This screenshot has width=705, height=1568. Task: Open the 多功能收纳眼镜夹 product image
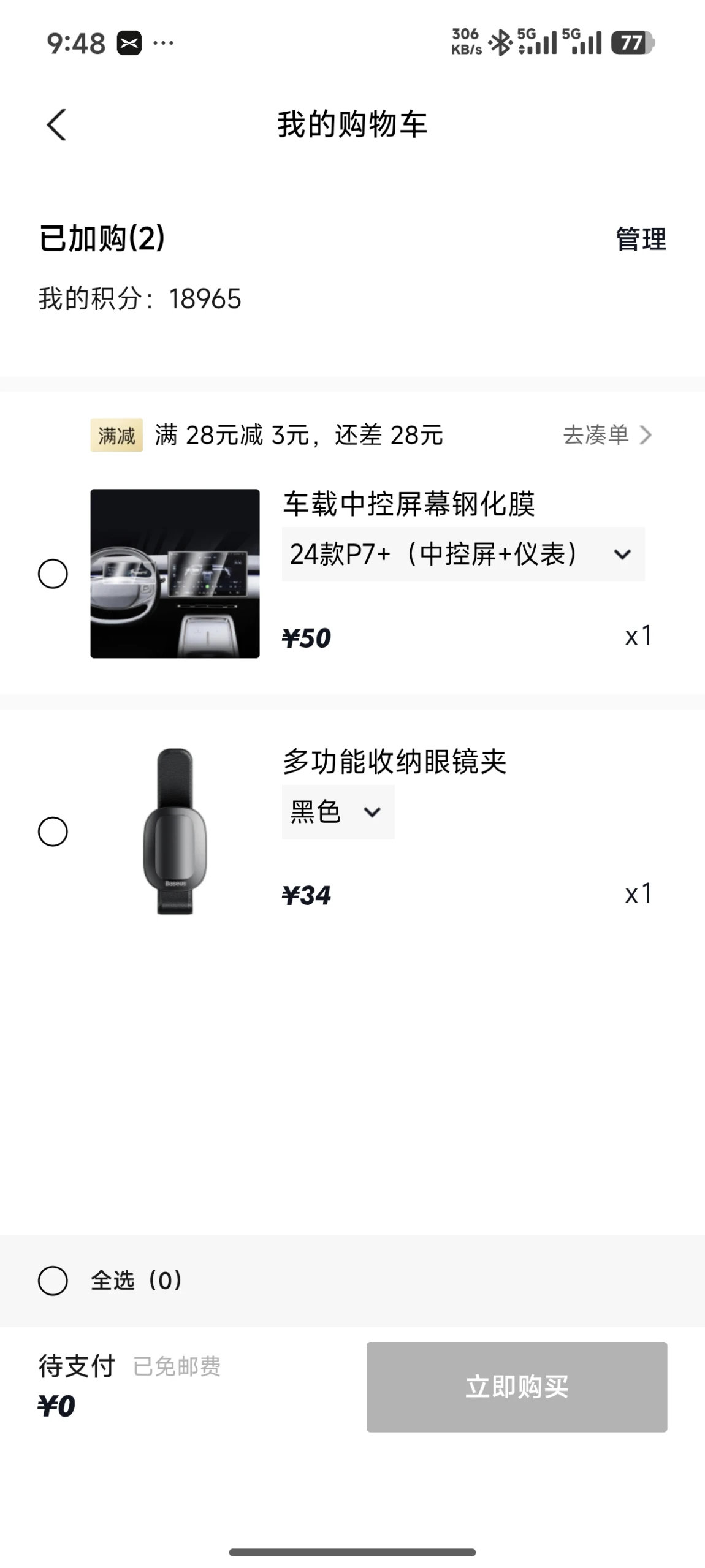coord(175,831)
